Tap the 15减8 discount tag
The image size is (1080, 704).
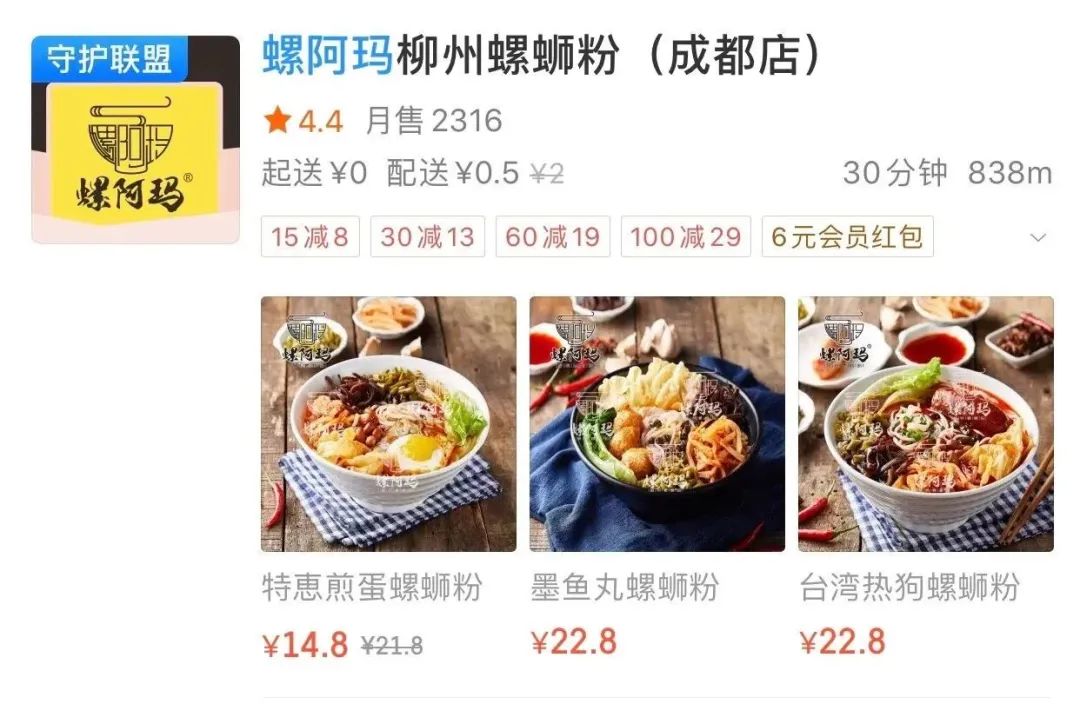[310, 237]
